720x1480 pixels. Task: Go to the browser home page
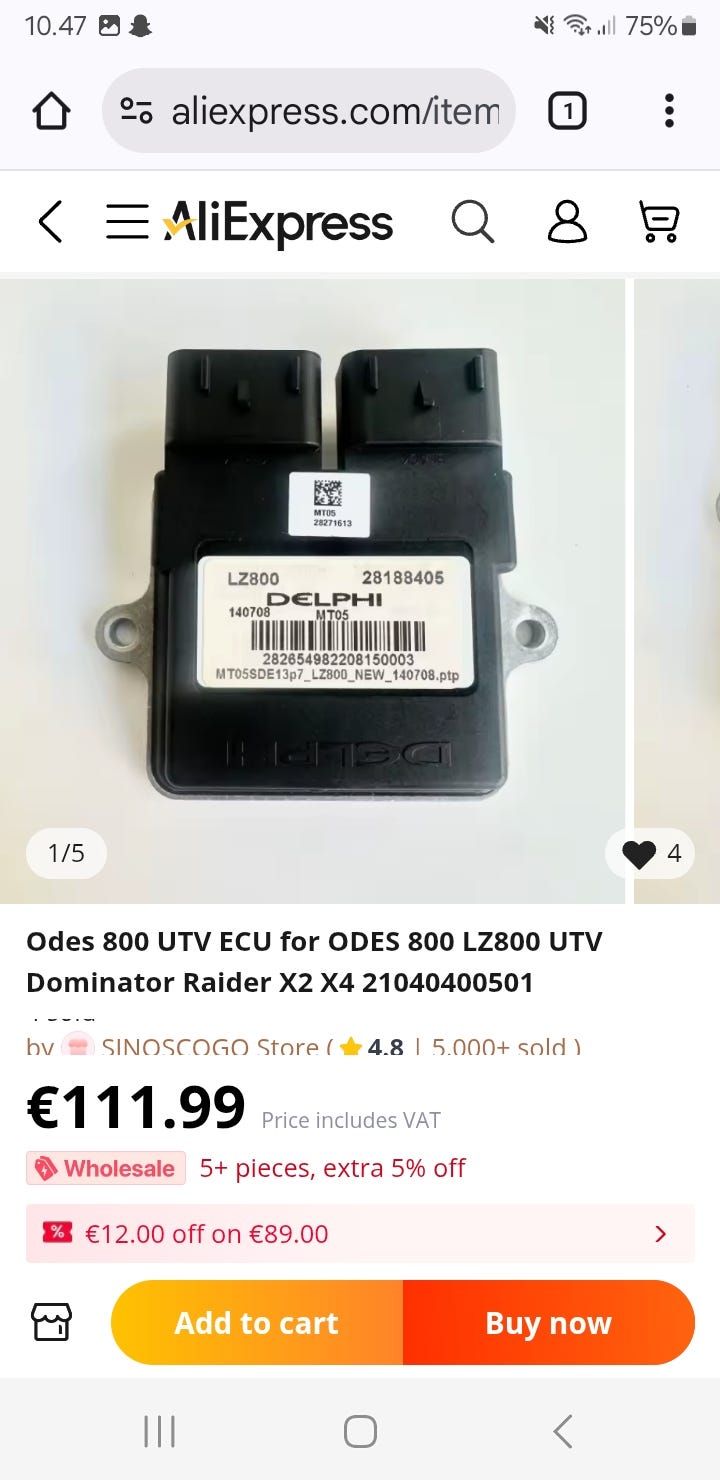(x=53, y=111)
